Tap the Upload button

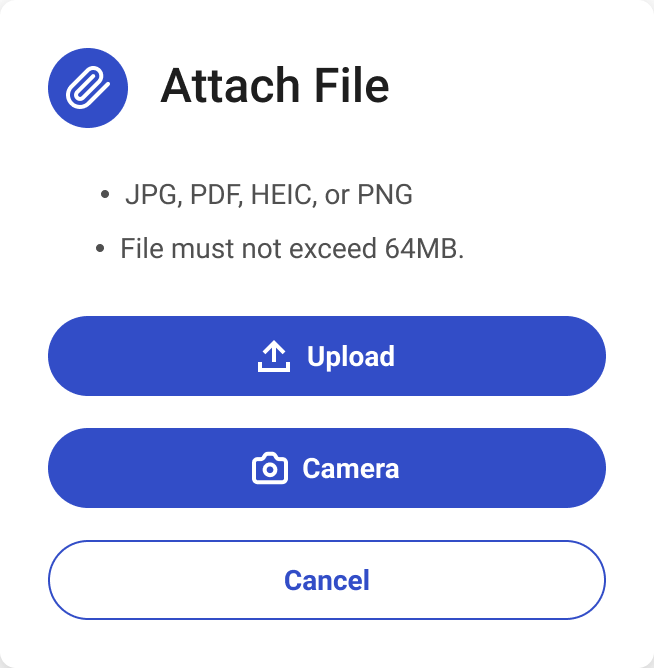[x=327, y=356]
